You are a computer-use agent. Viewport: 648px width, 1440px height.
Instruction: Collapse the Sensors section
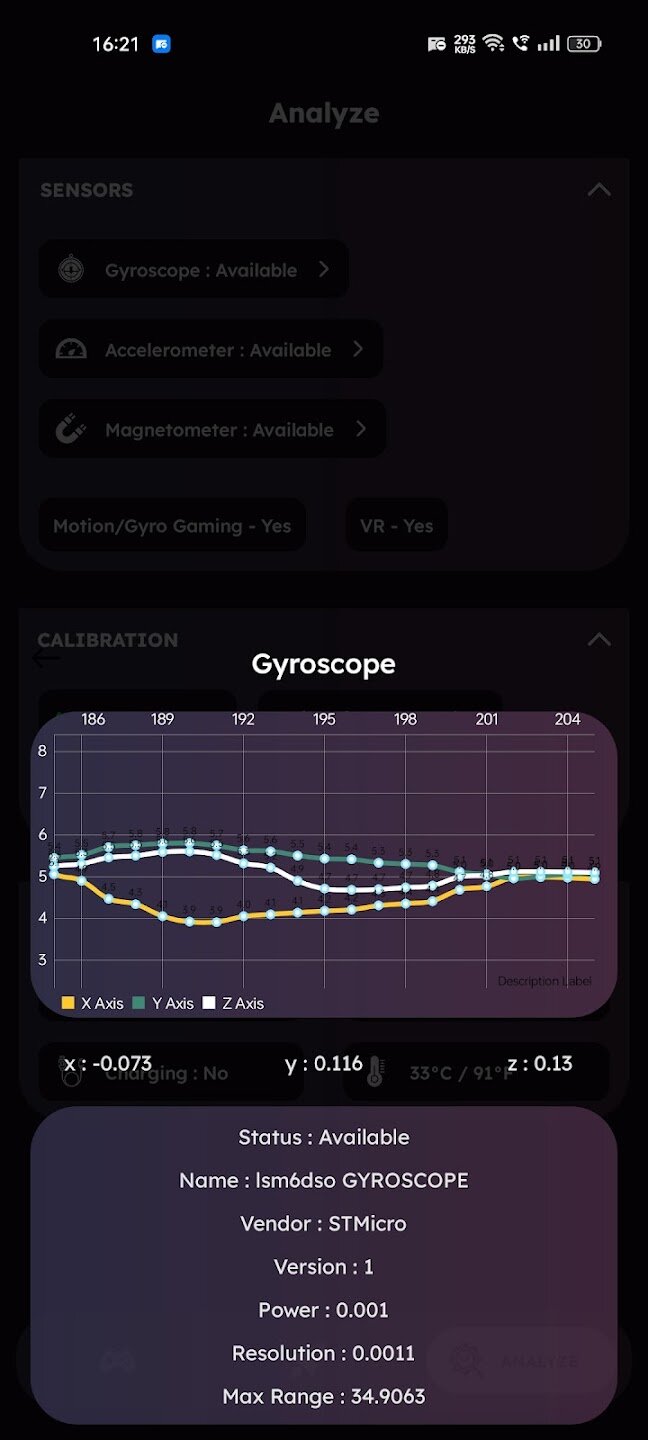tap(599, 190)
